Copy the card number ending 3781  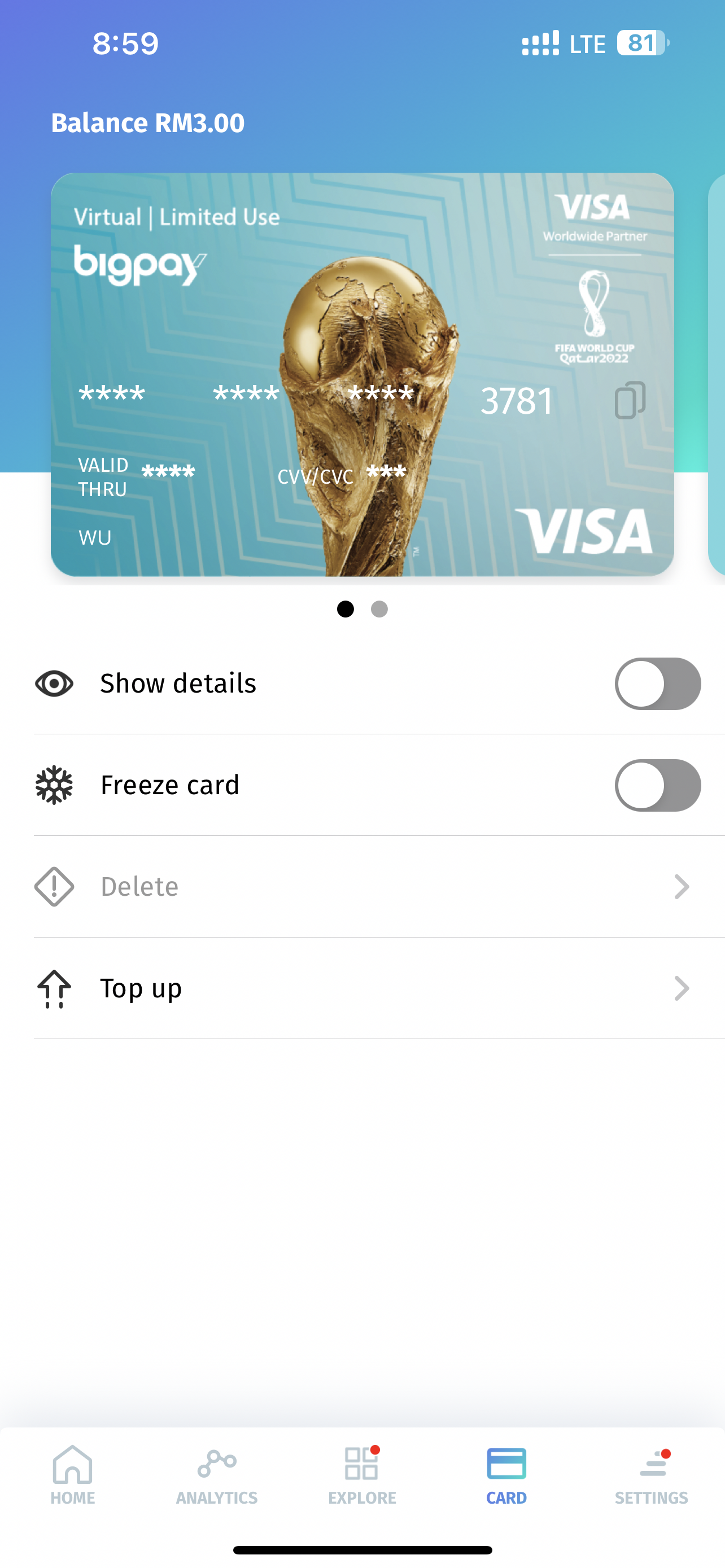[630, 401]
